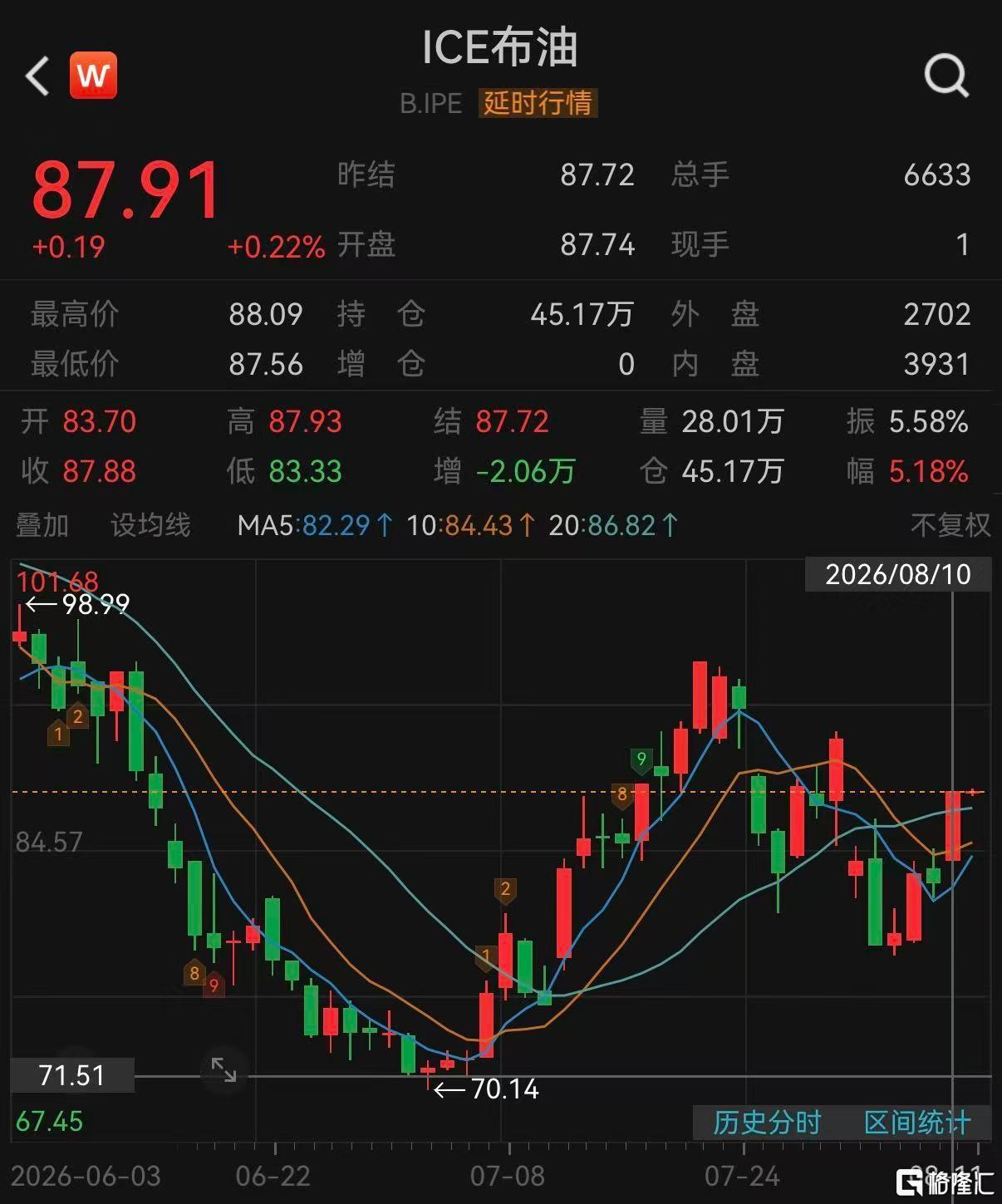
Task: Open the search magnifier icon
Action: (x=947, y=76)
